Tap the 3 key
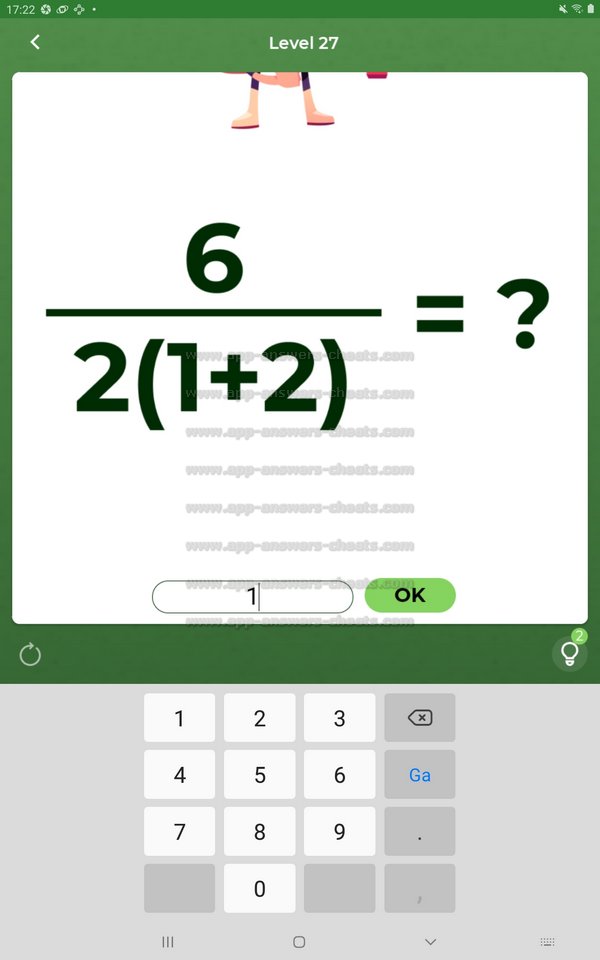This screenshot has height=960, width=600. pos(340,718)
